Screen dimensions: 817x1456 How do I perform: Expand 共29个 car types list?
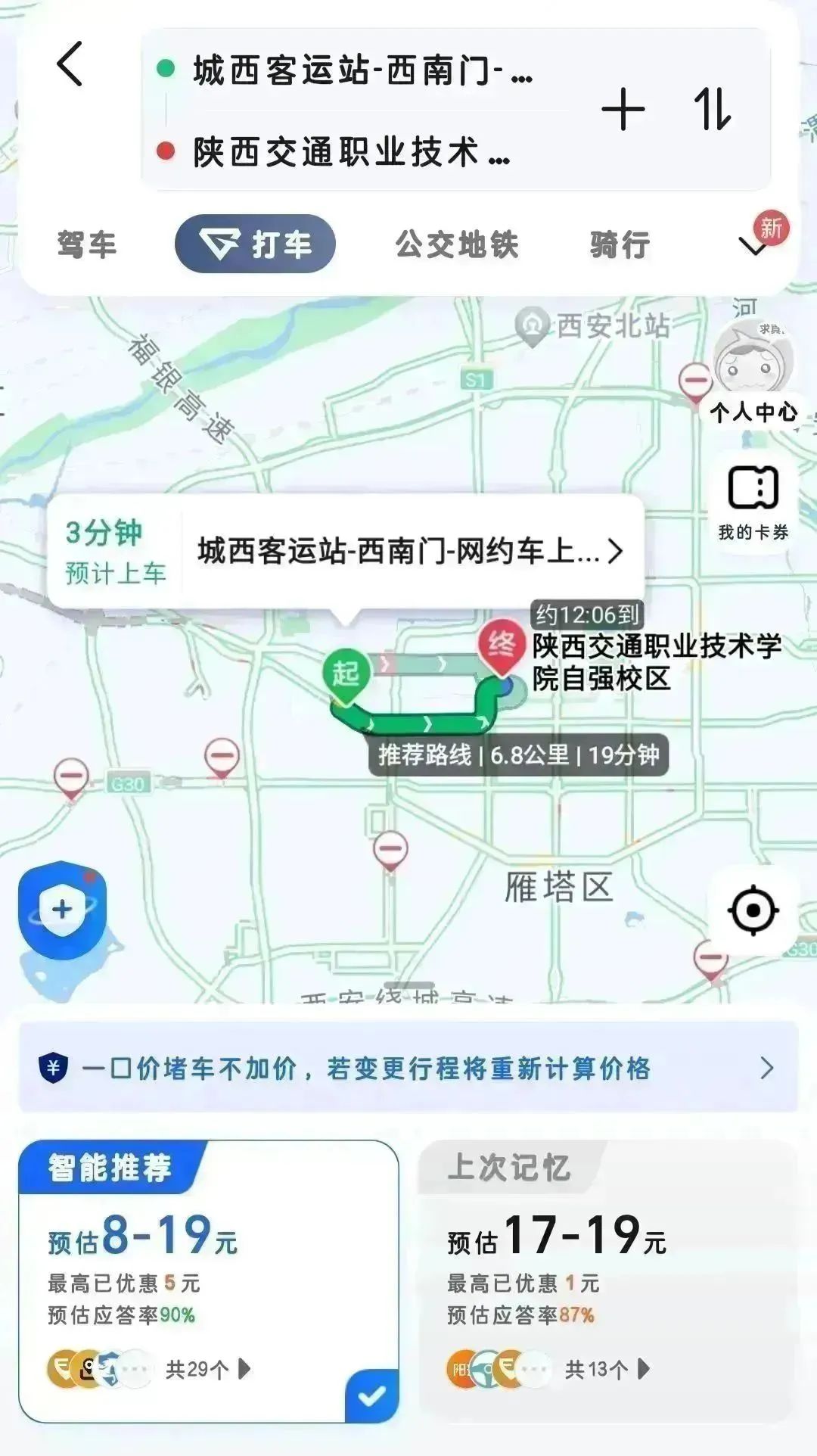(208, 1369)
